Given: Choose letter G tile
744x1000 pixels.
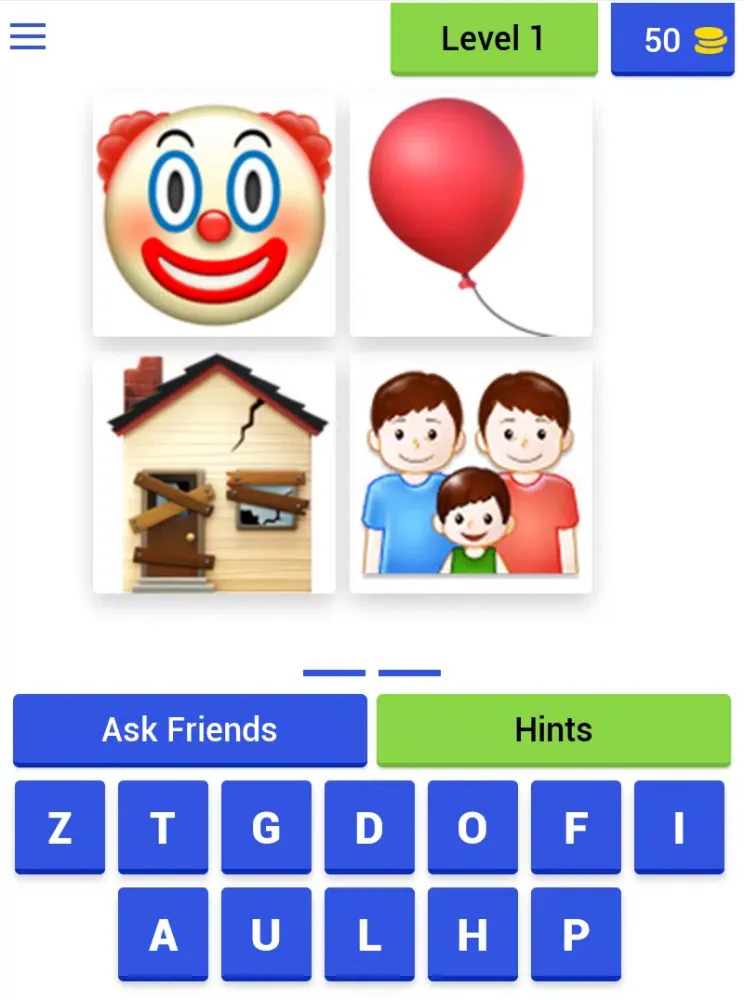Looking at the screenshot, I should [266, 827].
